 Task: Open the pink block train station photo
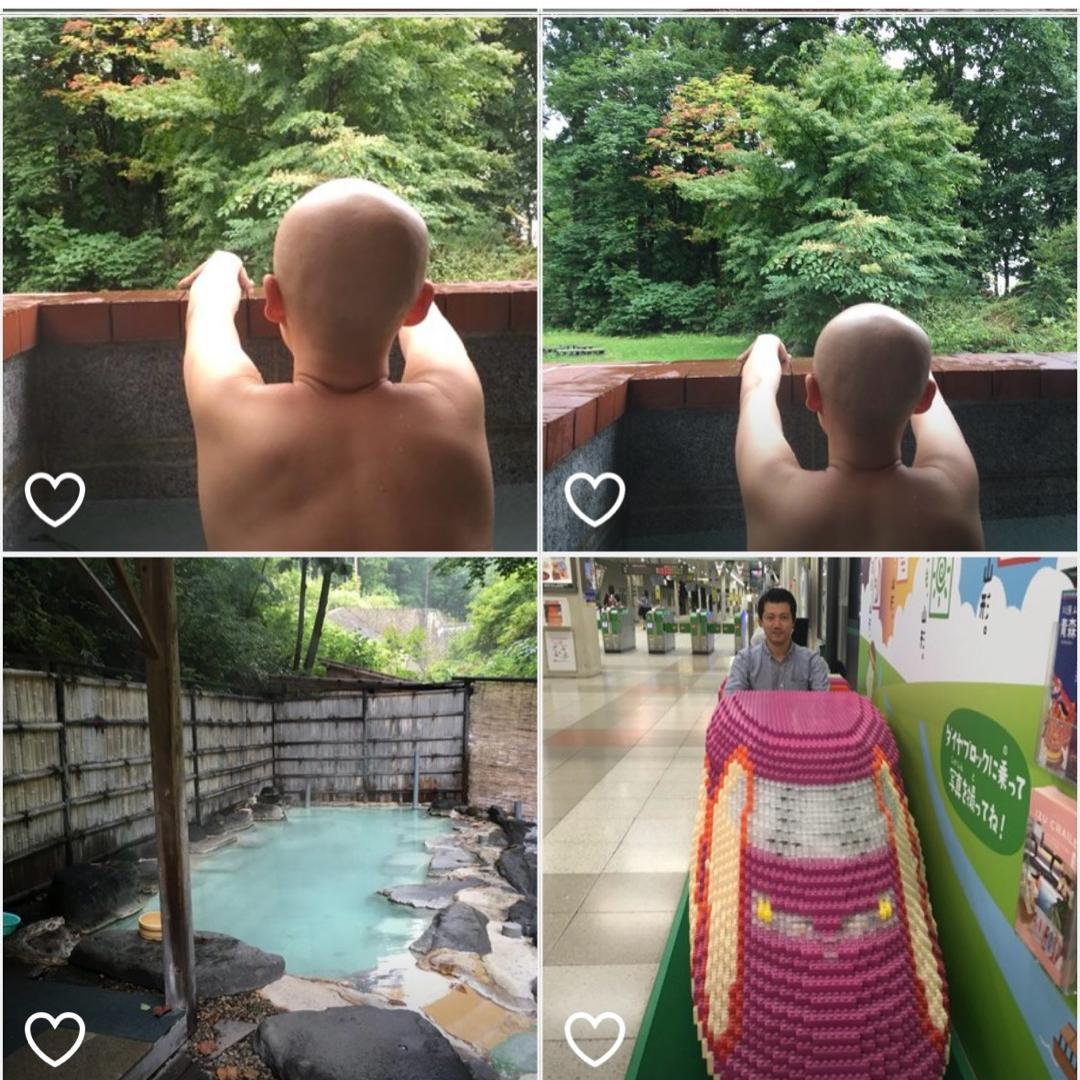[x=810, y=800]
